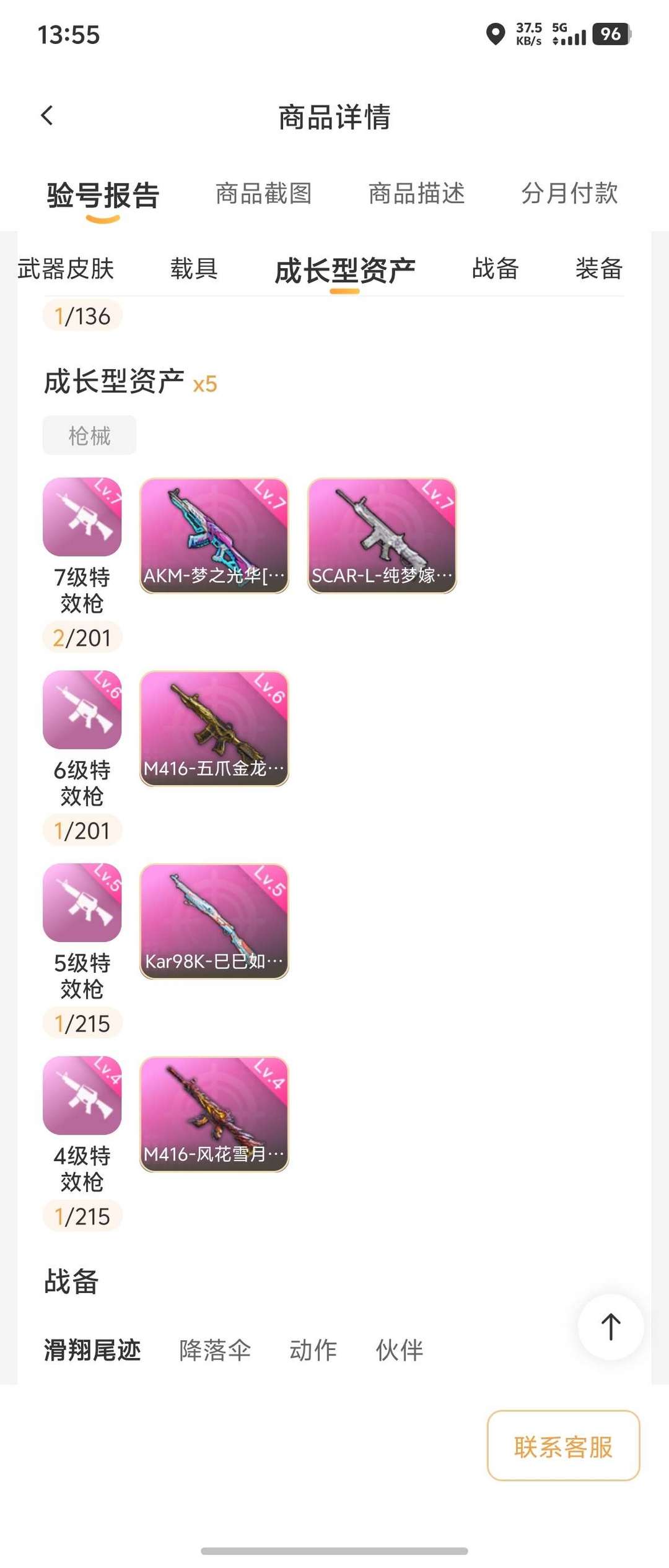
Task: Switch to the 伙伴 sub-tab
Action: pyautogui.click(x=400, y=1350)
